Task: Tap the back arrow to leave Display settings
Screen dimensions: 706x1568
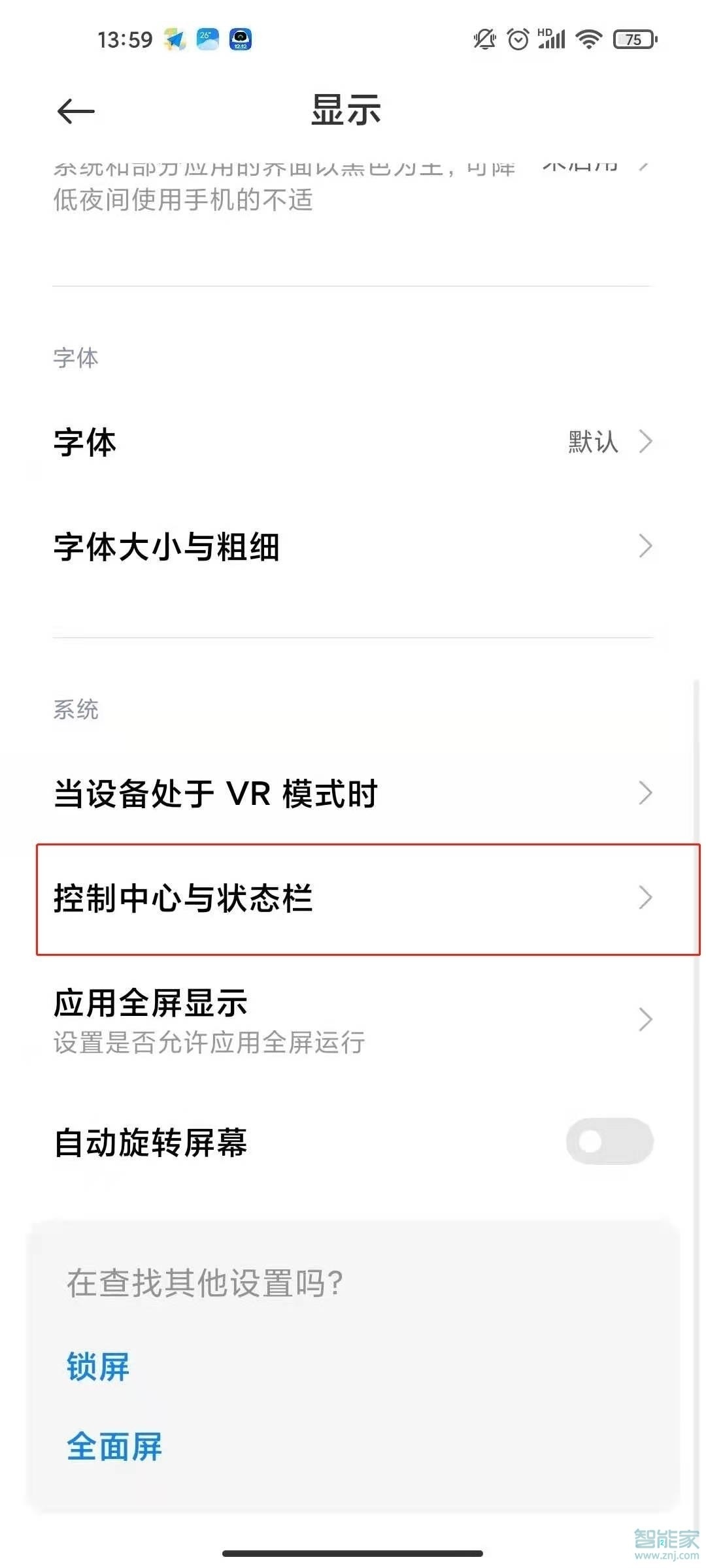Action: (74, 110)
